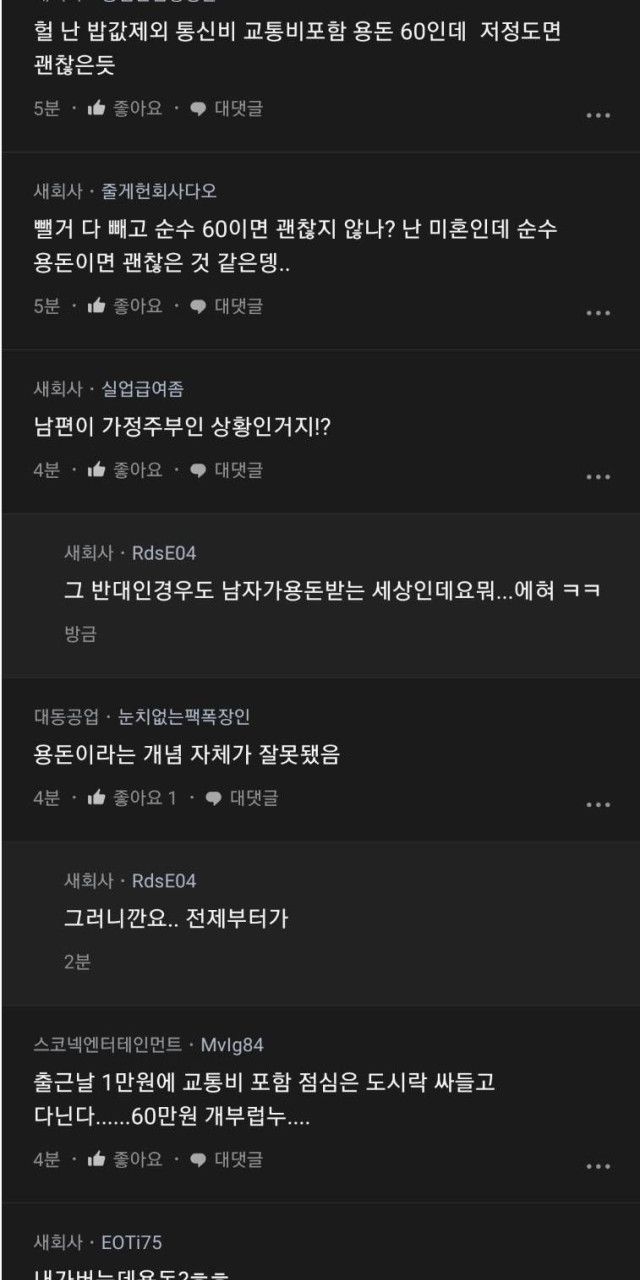
Task: Open overflow menu on the top comment
Action: click(598, 115)
